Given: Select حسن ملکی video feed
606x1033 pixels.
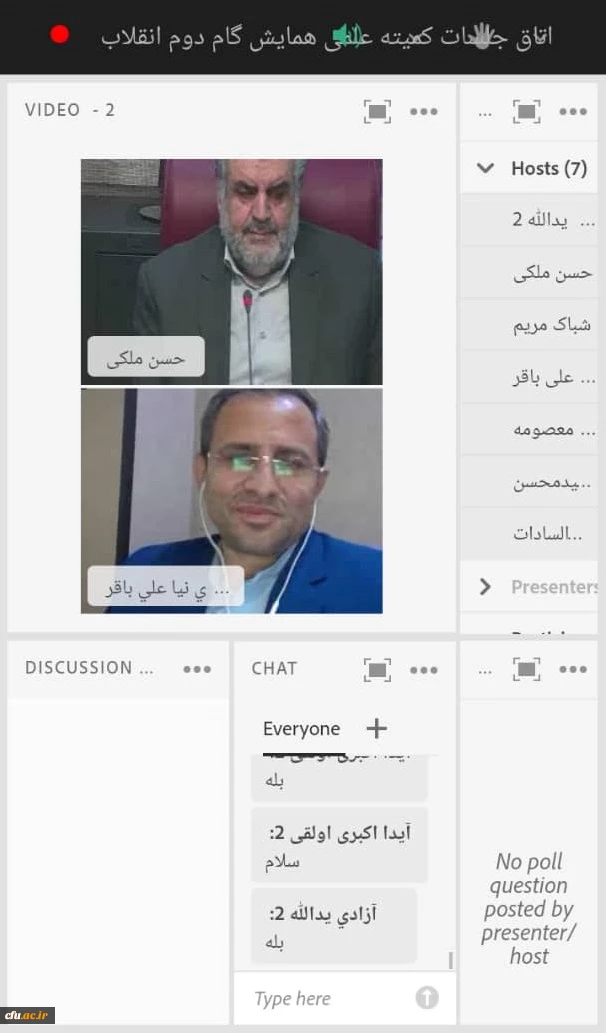Looking at the screenshot, I should 231,272.
